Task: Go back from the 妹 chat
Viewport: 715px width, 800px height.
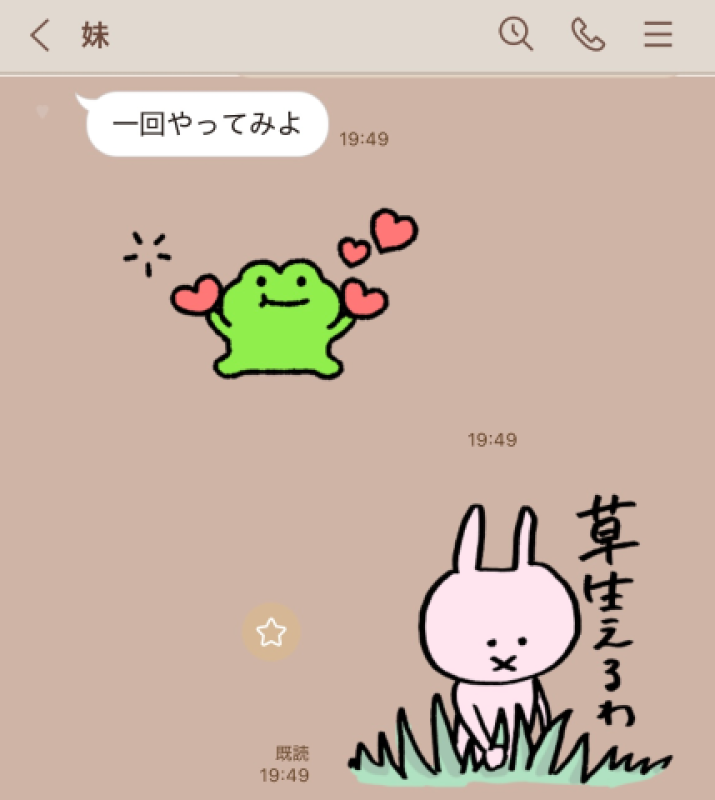Action: tap(39, 36)
